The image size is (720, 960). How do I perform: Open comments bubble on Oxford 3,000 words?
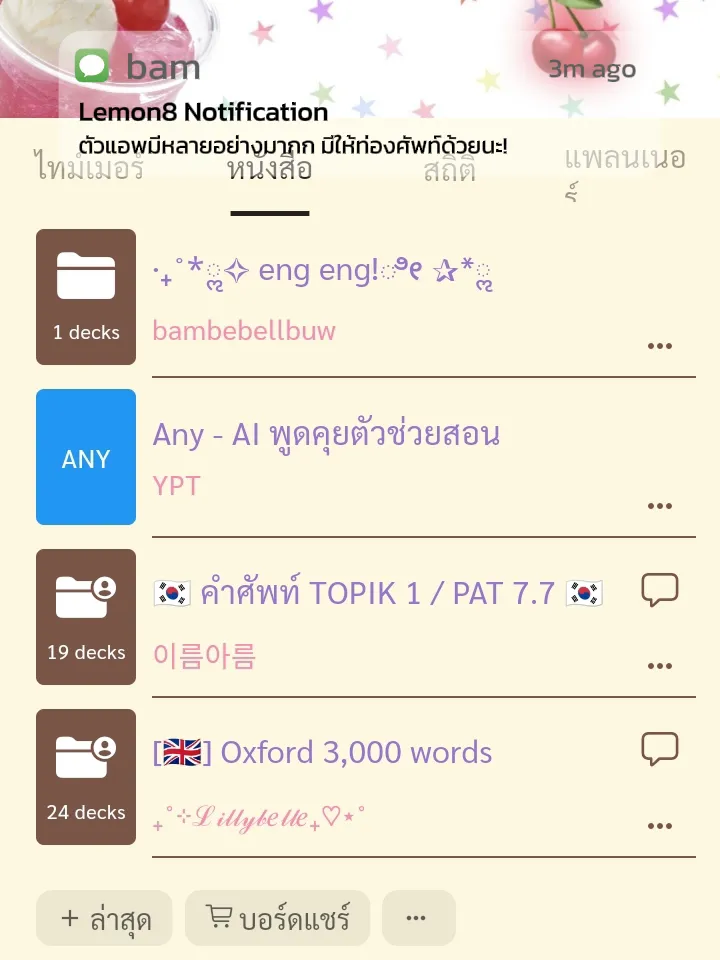point(661,750)
